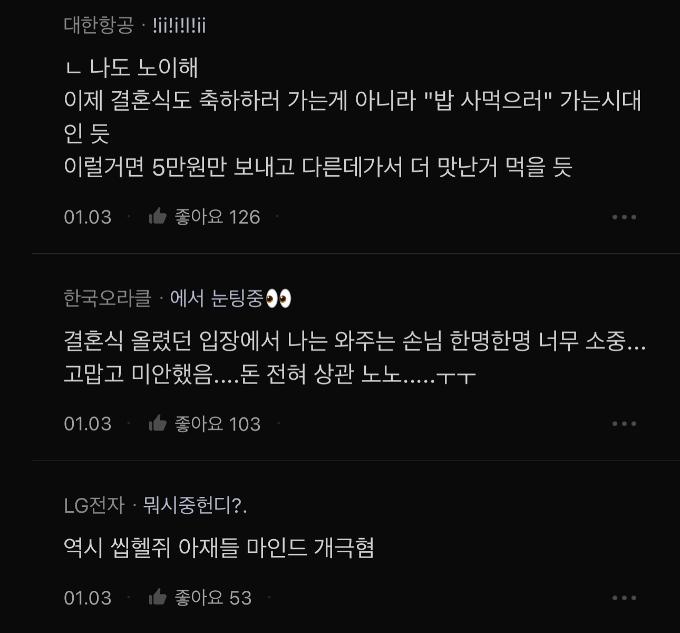Open overflow menu on the 대한항공 comment
The image size is (680, 633).
click(x=624, y=217)
